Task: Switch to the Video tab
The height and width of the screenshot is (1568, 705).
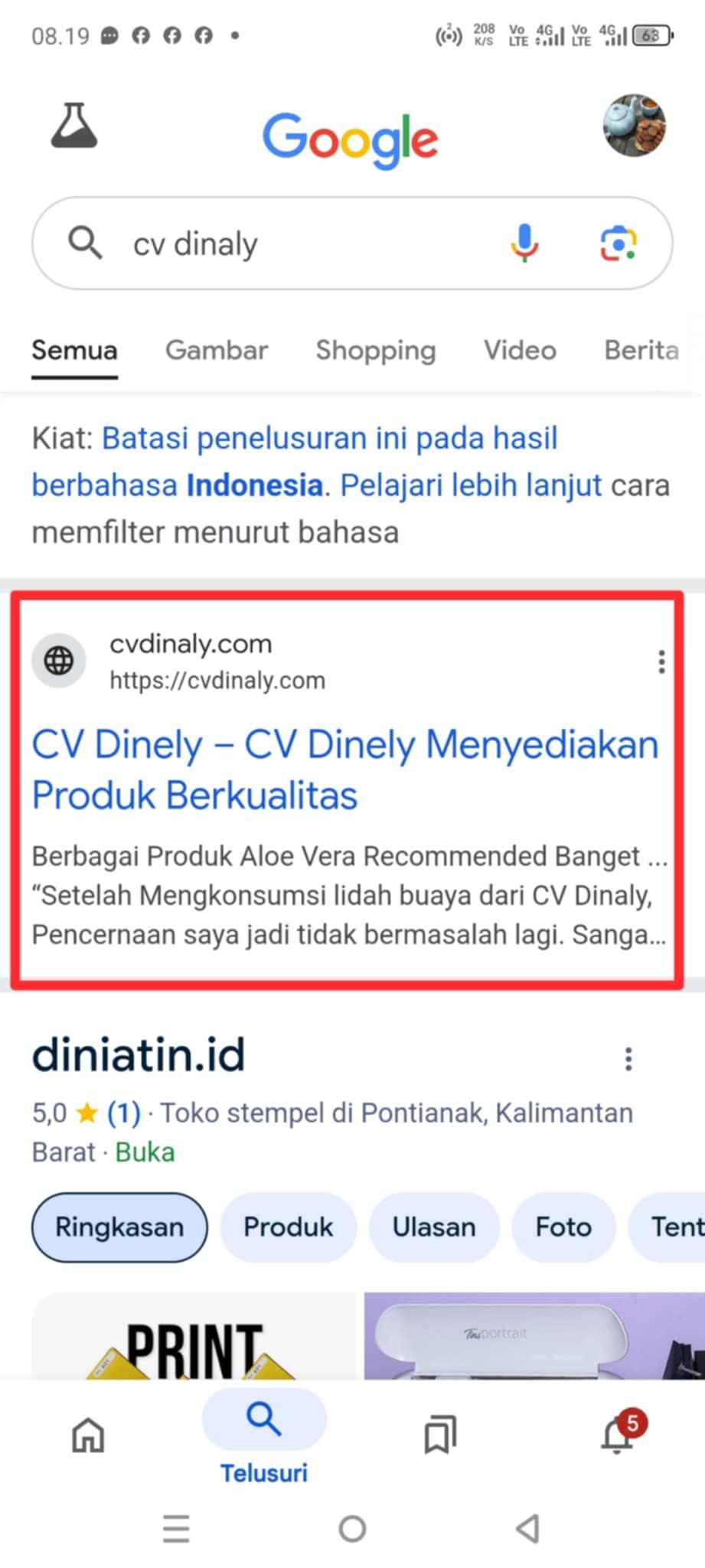Action: pyautogui.click(x=519, y=351)
